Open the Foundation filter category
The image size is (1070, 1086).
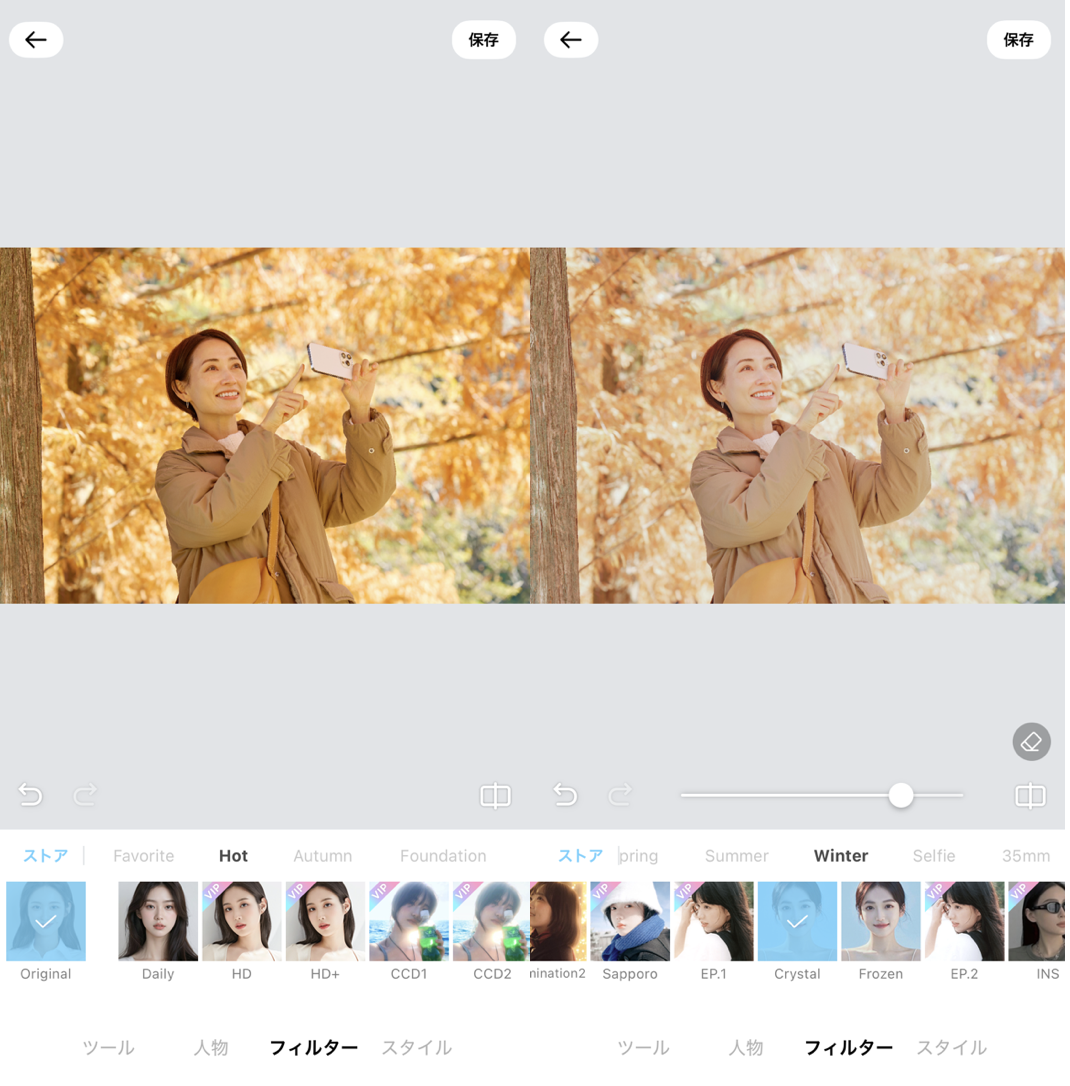pos(443,857)
